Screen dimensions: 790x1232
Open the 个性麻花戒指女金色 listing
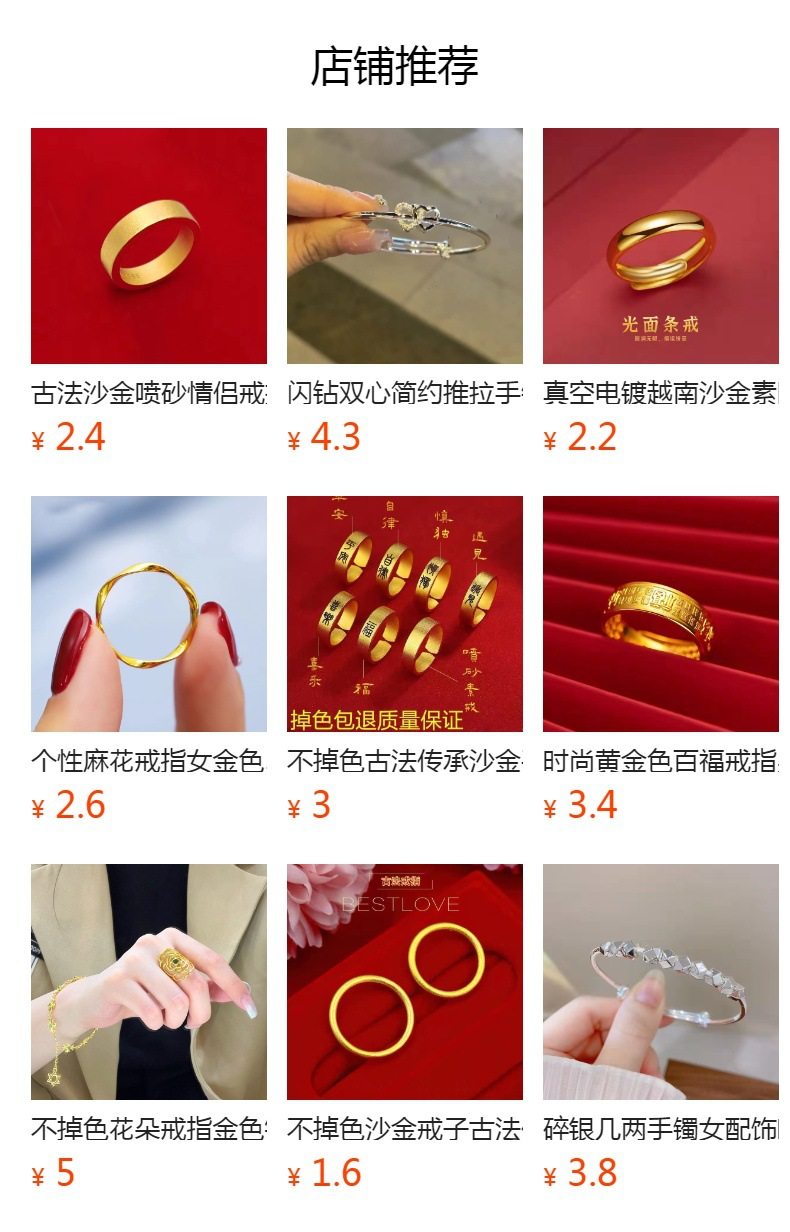pos(149,614)
